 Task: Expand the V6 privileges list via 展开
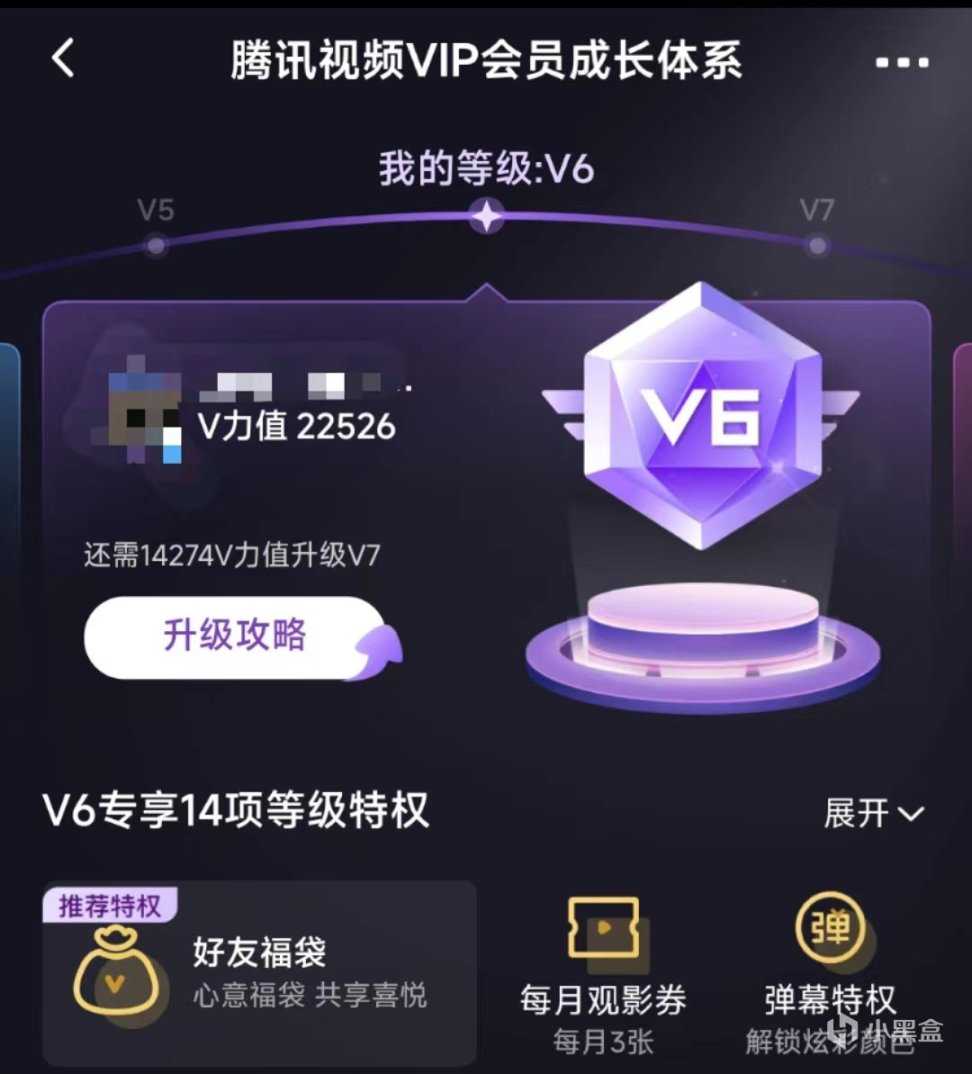[x=872, y=813]
